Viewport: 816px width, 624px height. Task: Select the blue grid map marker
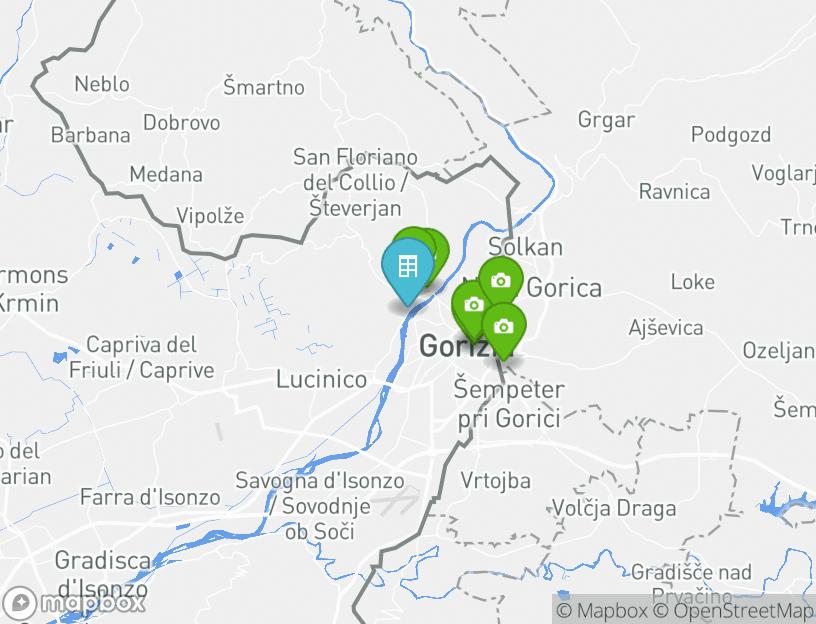pyautogui.click(x=407, y=267)
